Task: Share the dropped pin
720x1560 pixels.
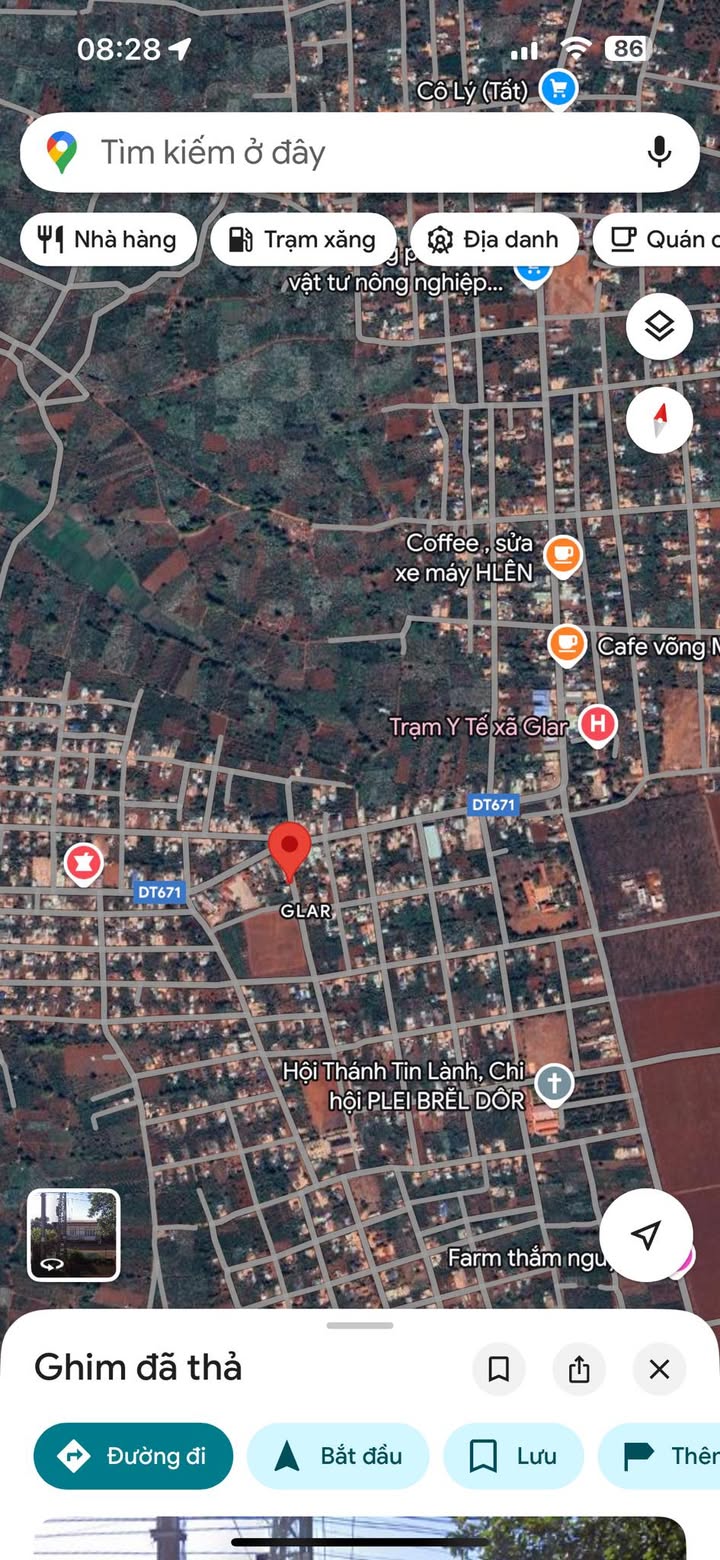Action: point(579,1369)
